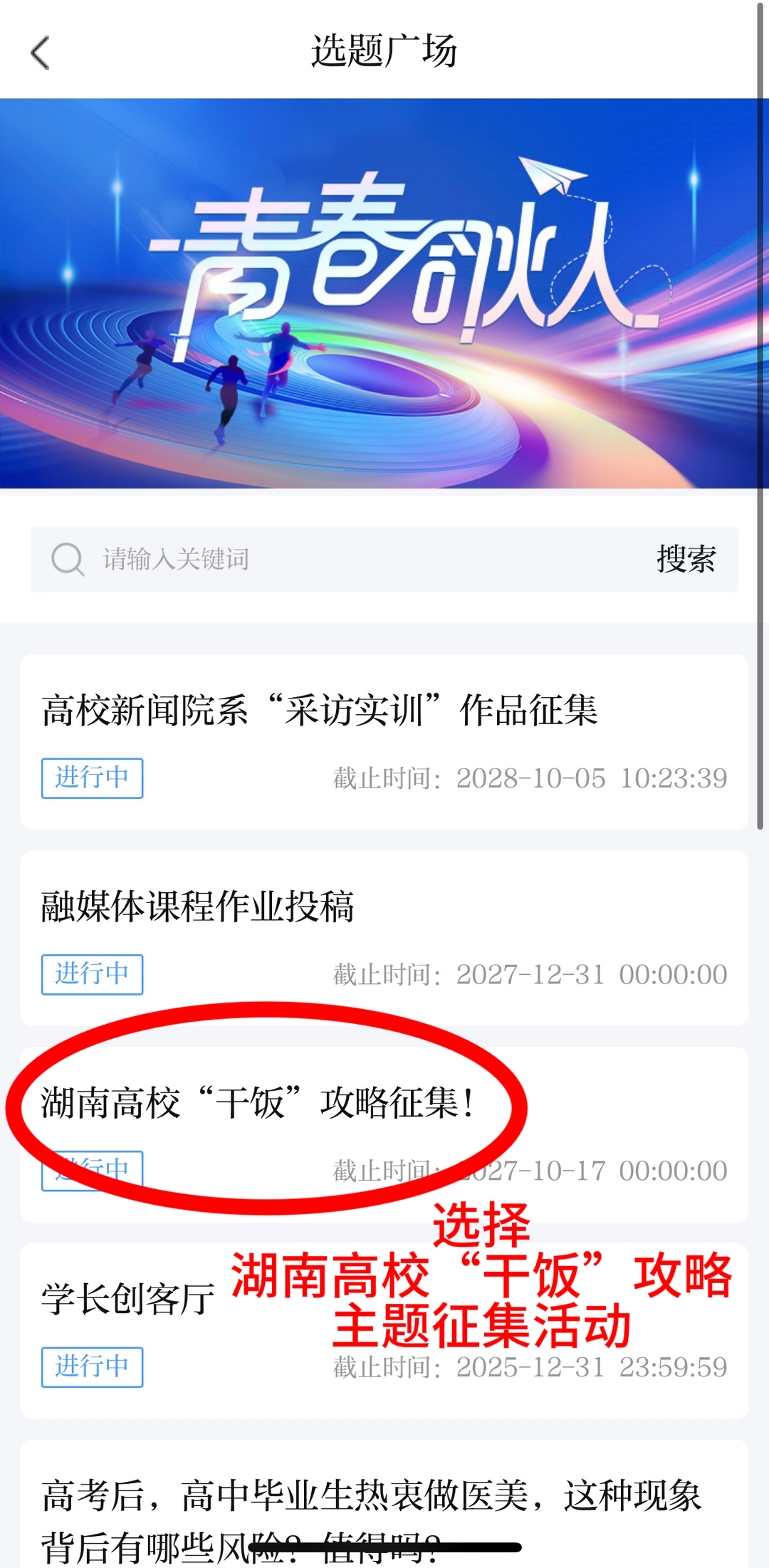Image resolution: width=769 pixels, height=1568 pixels.
Task: Tap the keyword search field
Action: click(342, 560)
